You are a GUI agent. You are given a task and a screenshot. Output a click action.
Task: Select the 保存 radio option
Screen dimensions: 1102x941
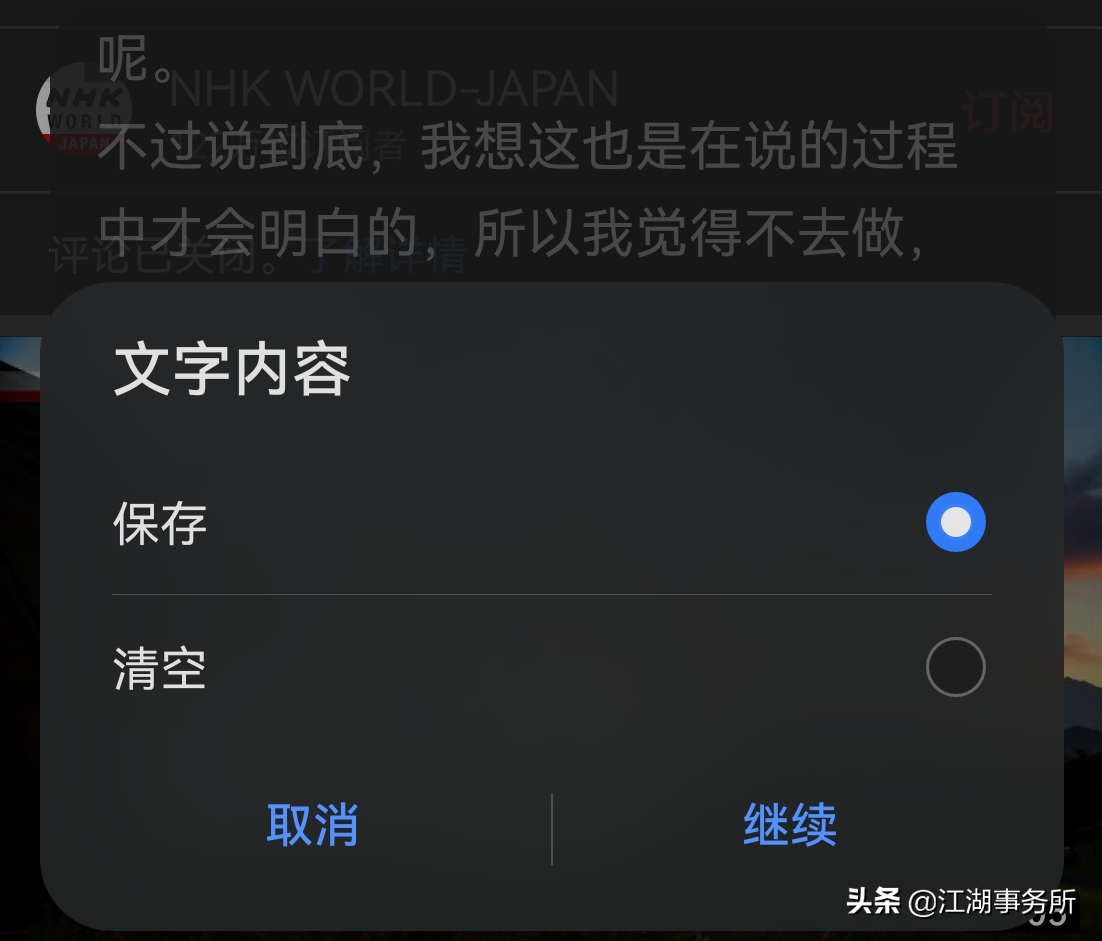955,522
